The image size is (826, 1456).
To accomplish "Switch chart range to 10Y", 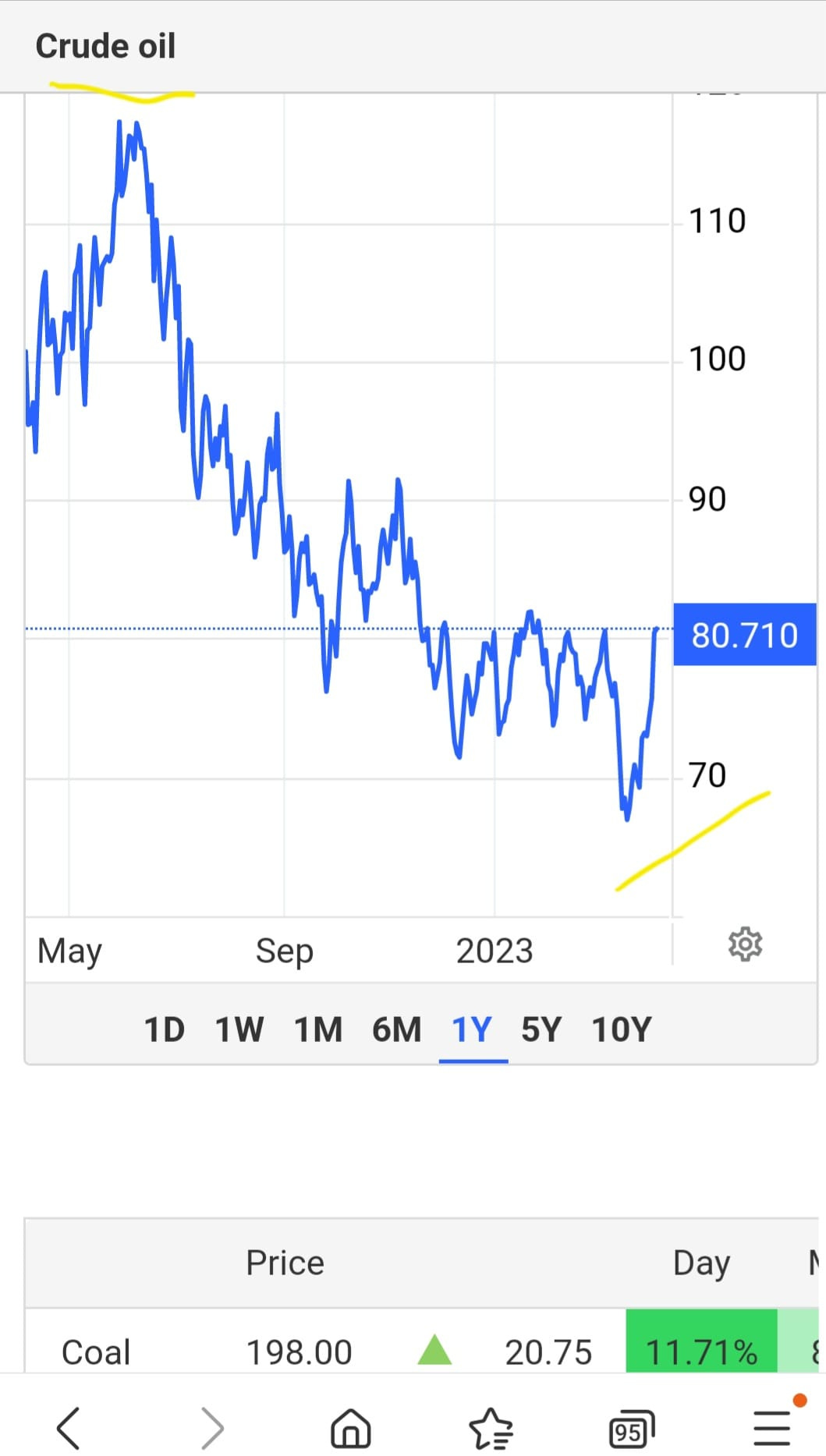I will [x=622, y=1029].
